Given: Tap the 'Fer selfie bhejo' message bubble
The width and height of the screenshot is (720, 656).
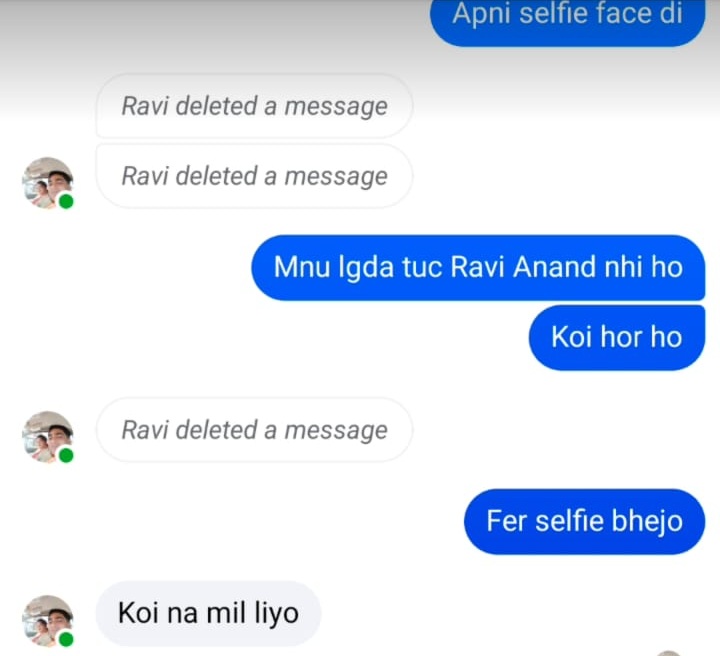Looking at the screenshot, I should click(584, 521).
